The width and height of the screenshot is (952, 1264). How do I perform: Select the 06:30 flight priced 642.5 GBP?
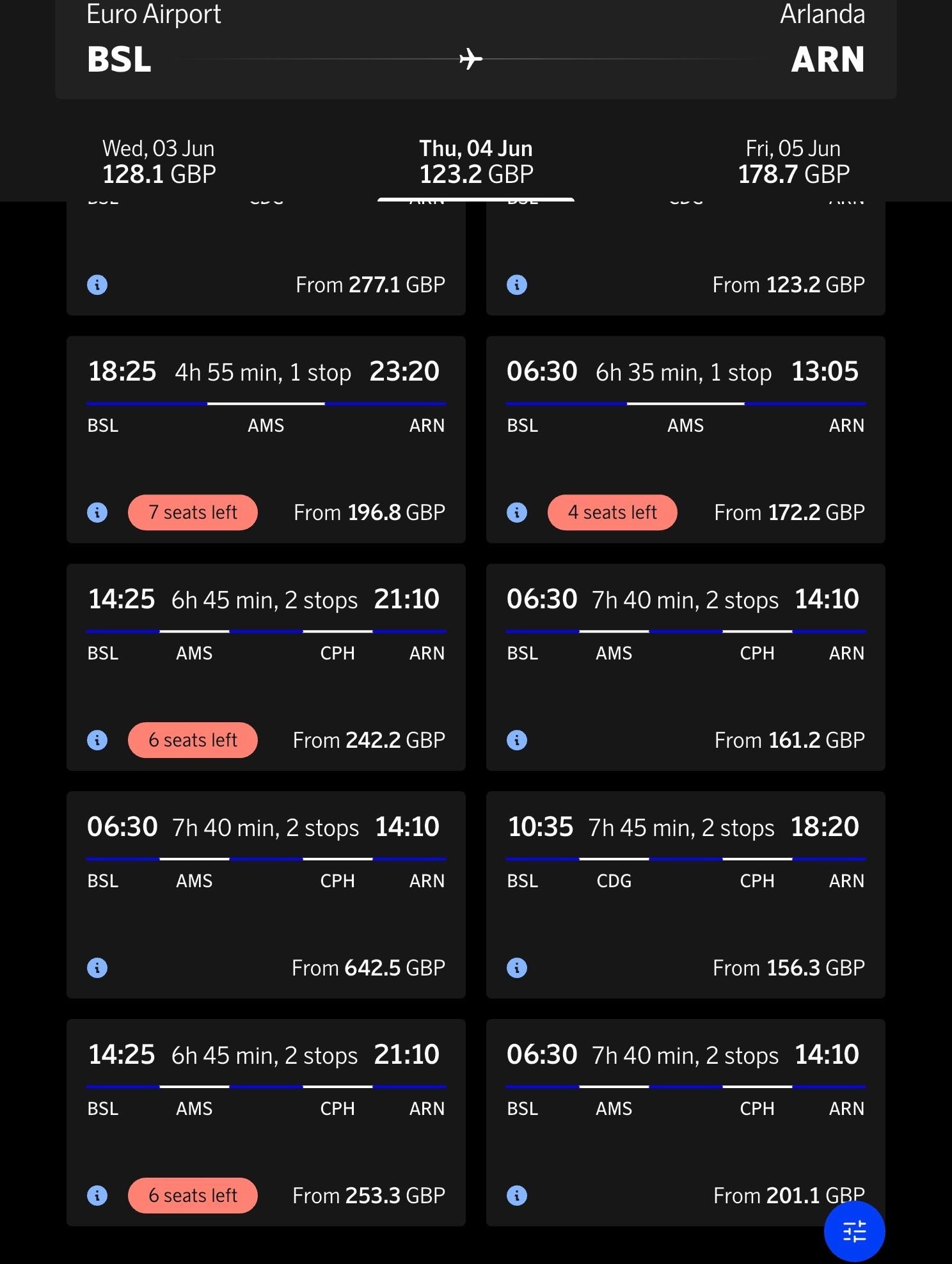[x=266, y=895]
